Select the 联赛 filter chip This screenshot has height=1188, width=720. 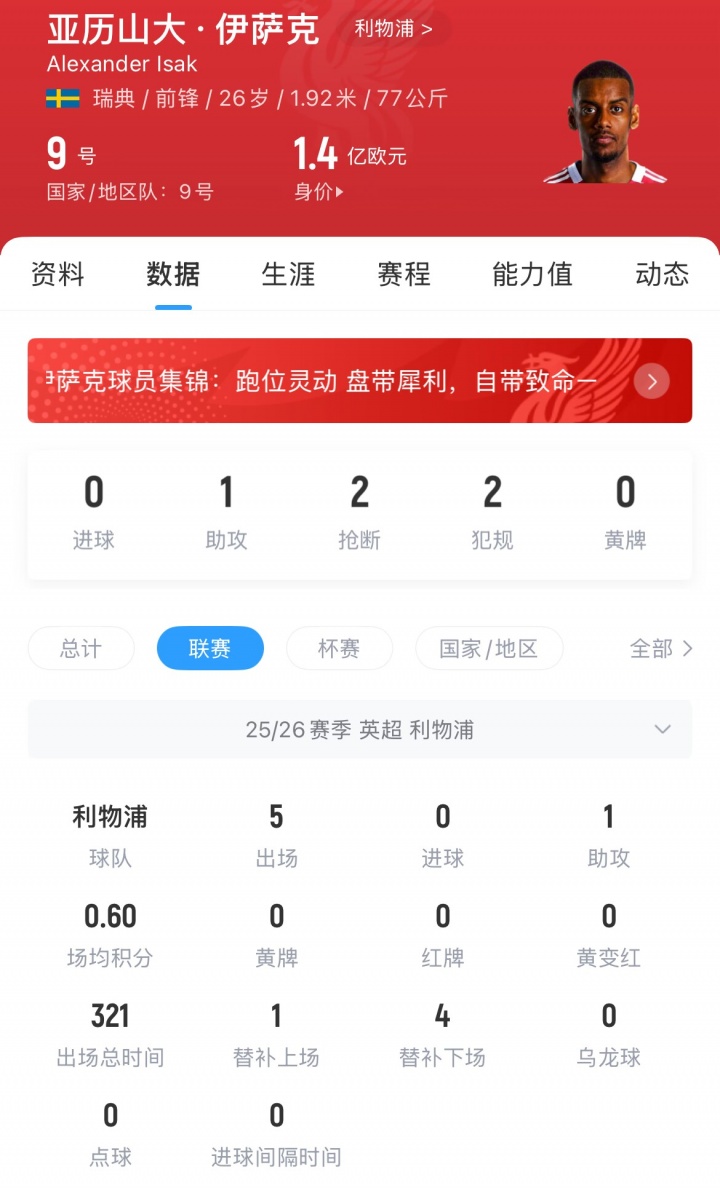(210, 648)
